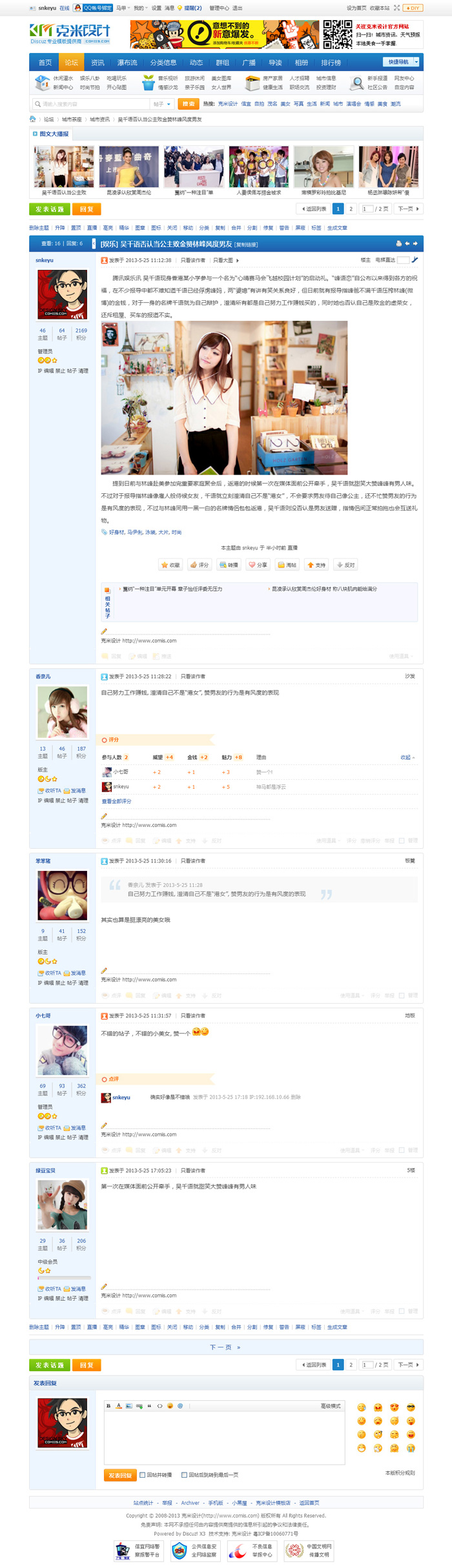Viewport: 452px width, 1568px height.
Task: Rate the main post with 评分
Action: pyautogui.click(x=200, y=565)
